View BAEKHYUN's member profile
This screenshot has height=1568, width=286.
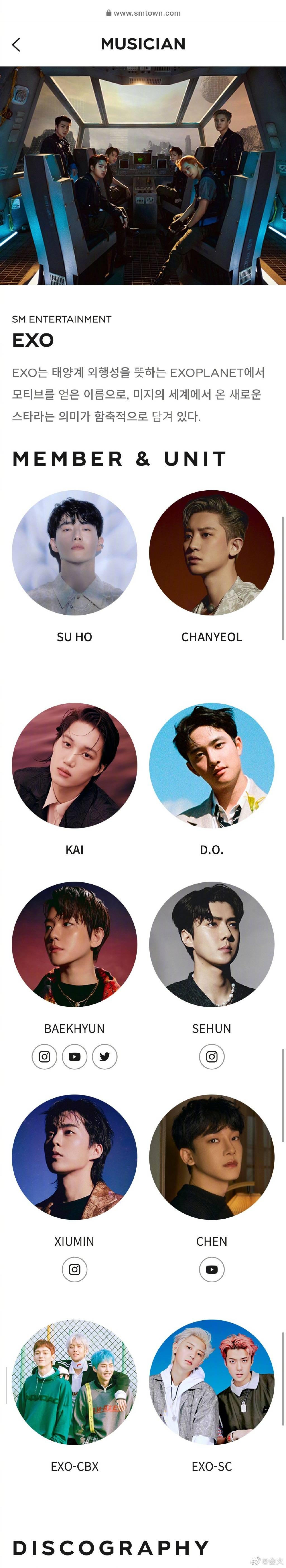[74, 944]
